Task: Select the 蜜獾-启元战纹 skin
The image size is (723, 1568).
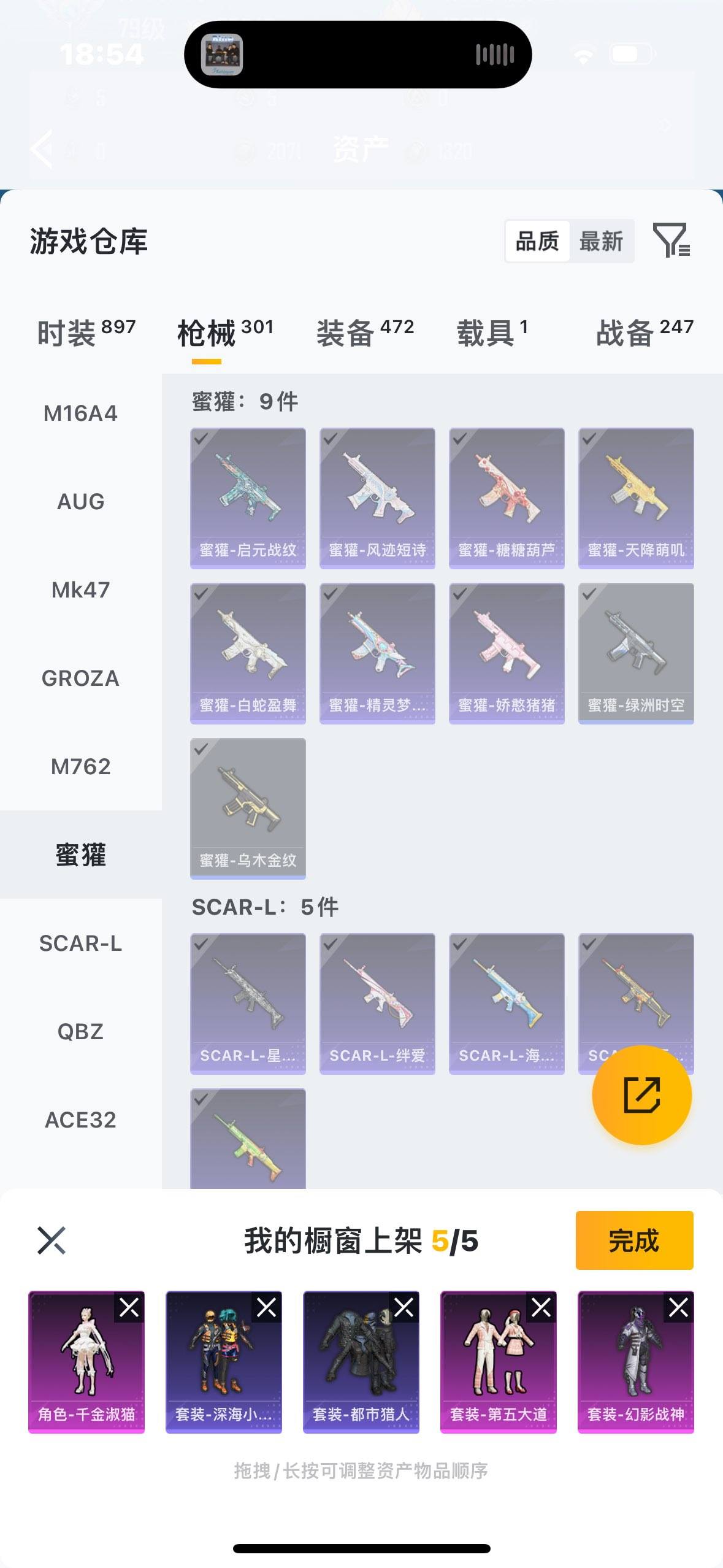Action: click(x=248, y=498)
